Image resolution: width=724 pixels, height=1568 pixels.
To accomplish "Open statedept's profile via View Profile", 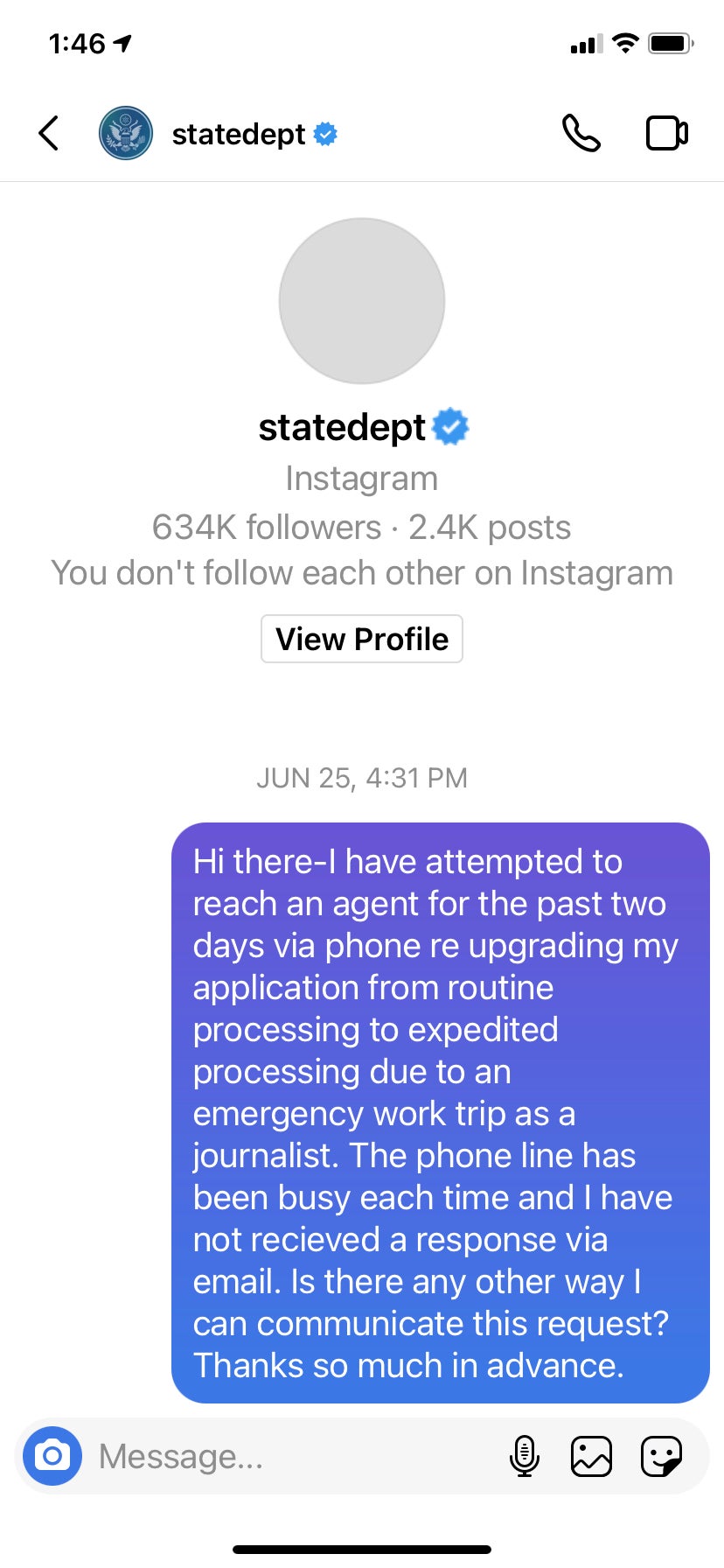I will 361,639.
